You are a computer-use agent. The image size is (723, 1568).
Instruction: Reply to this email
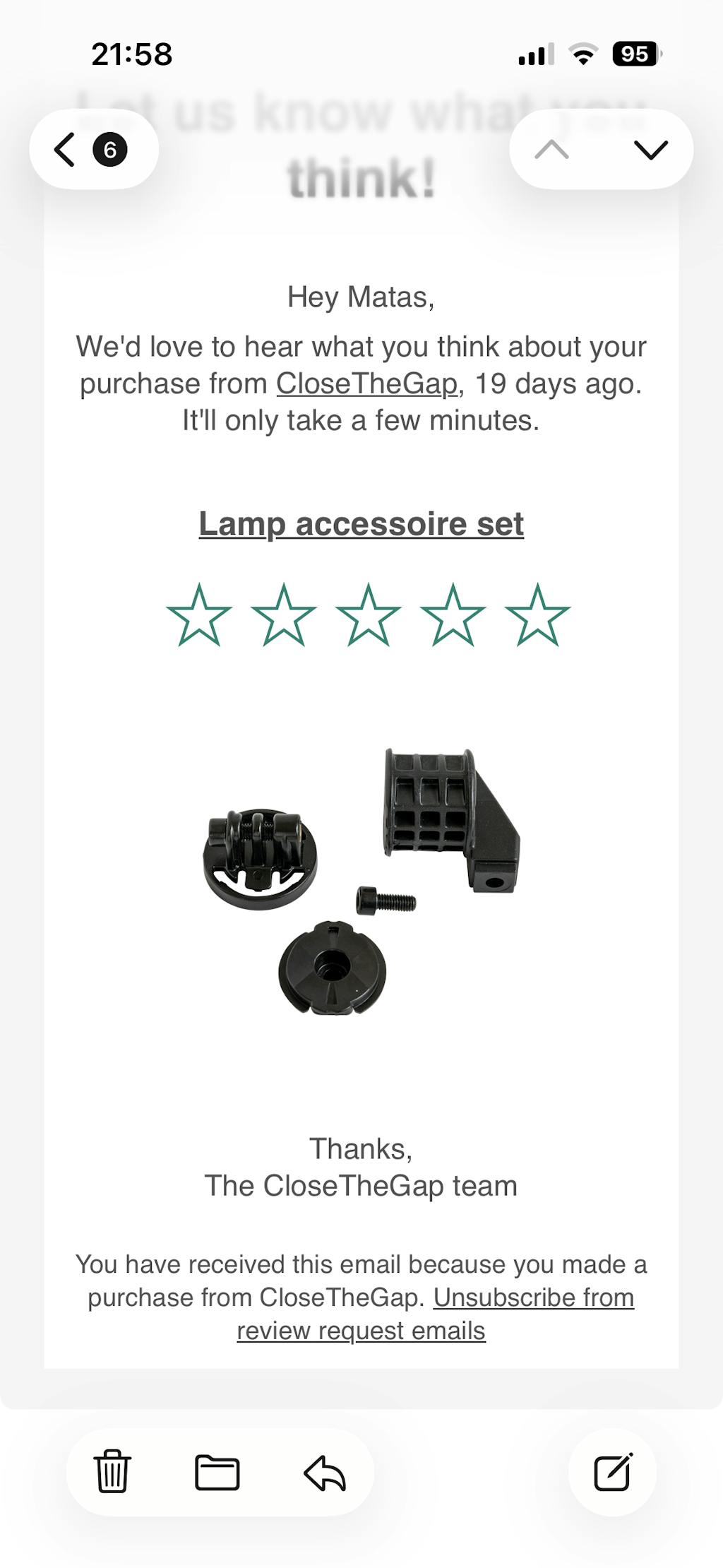pyautogui.click(x=325, y=1472)
